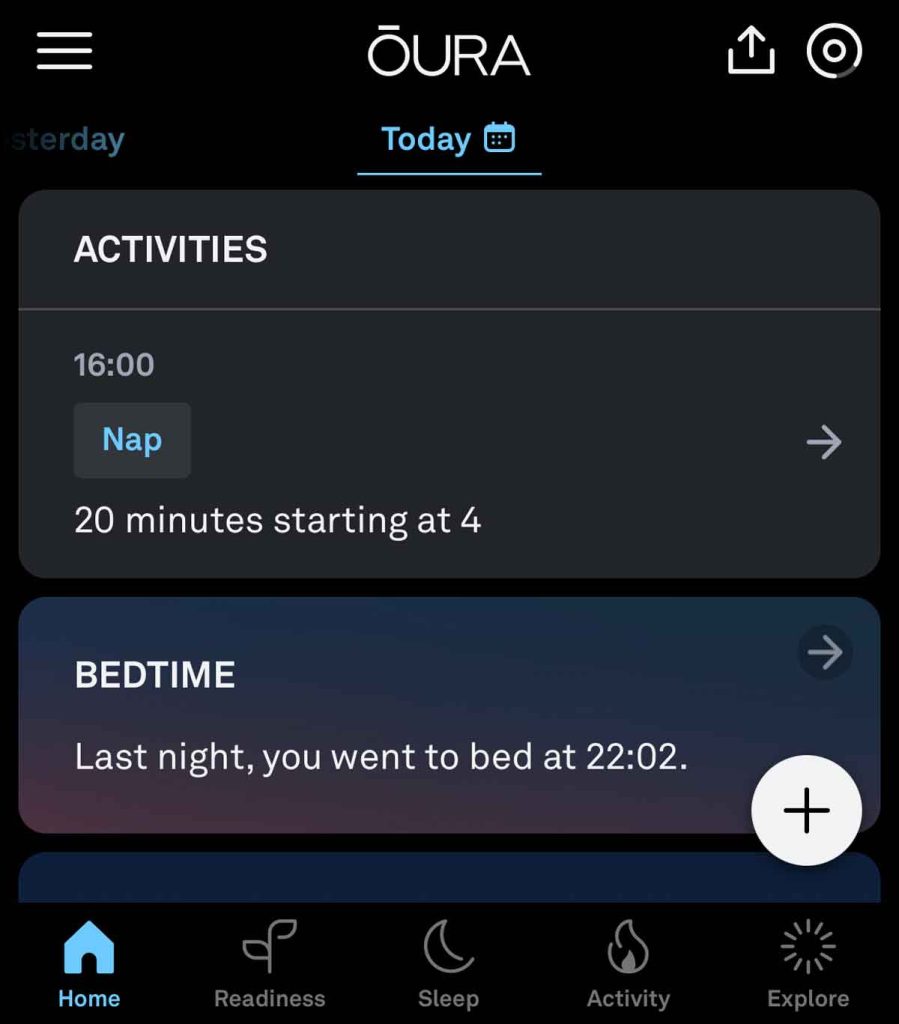Image resolution: width=899 pixels, height=1024 pixels.
Task: Switch to the Yesterday tab
Action: click(x=68, y=140)
